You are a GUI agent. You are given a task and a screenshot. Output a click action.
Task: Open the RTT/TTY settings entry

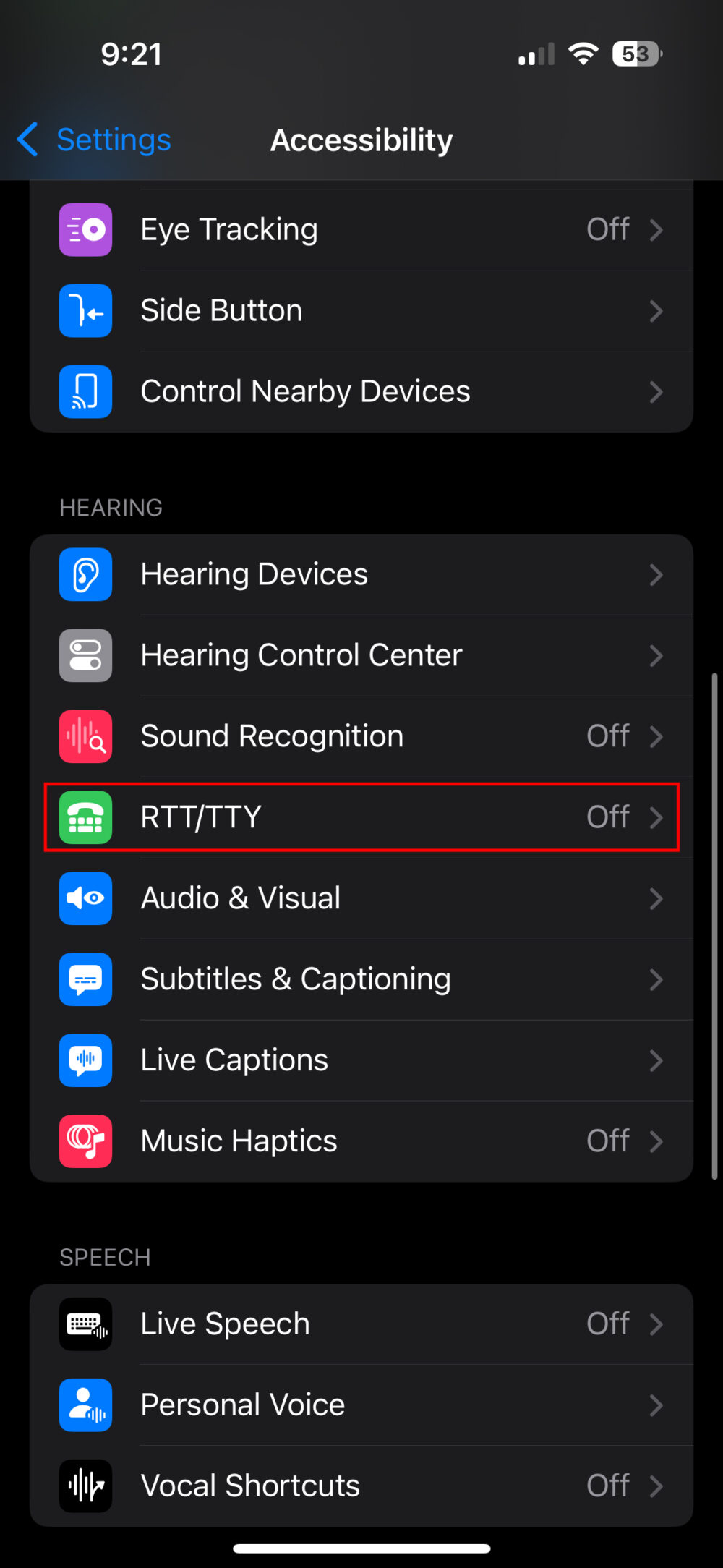361,817
